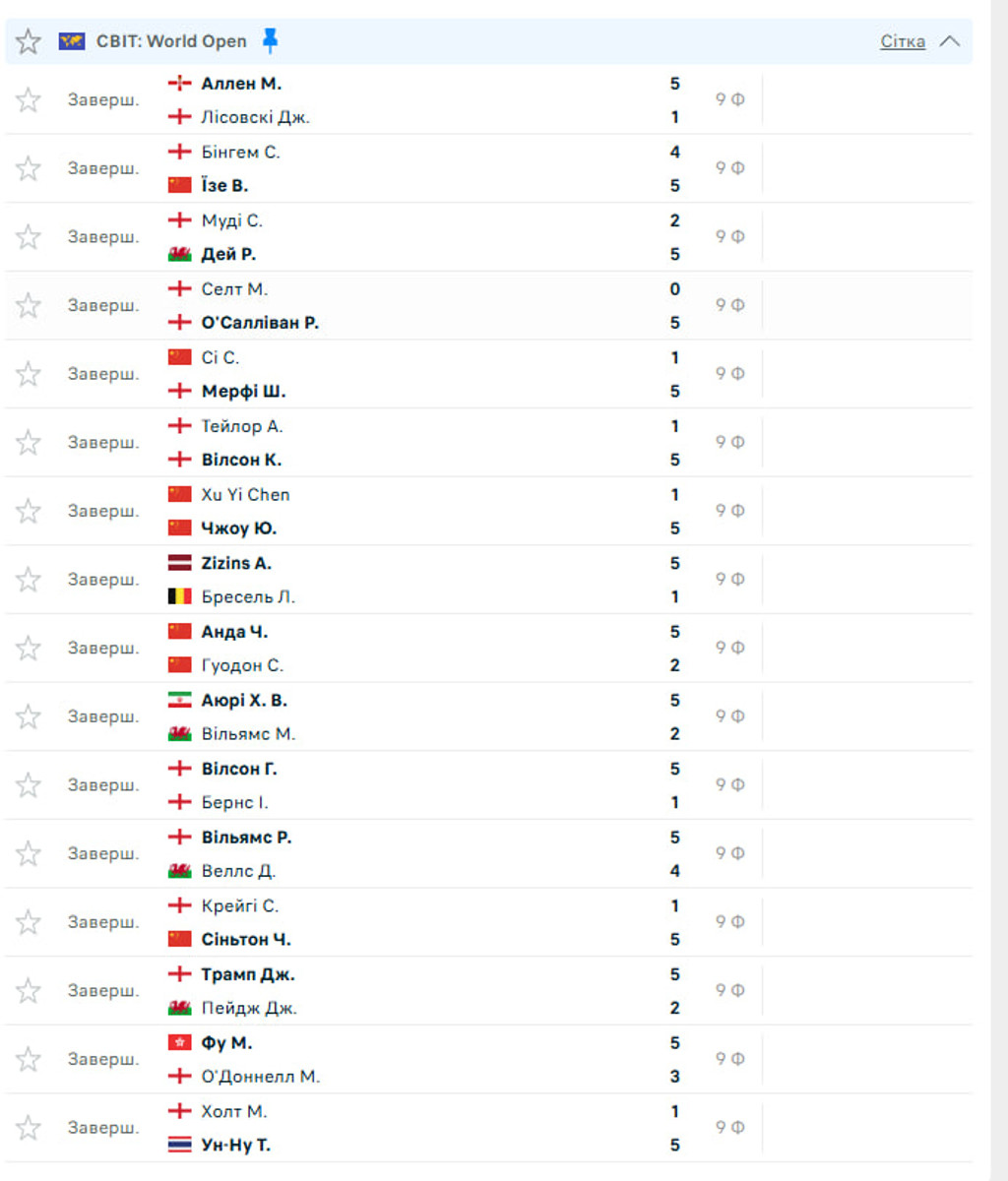Star the Аюрі Х. В. vs Вільямс М. match
1008x1181 pixels.
coord(29,716)
